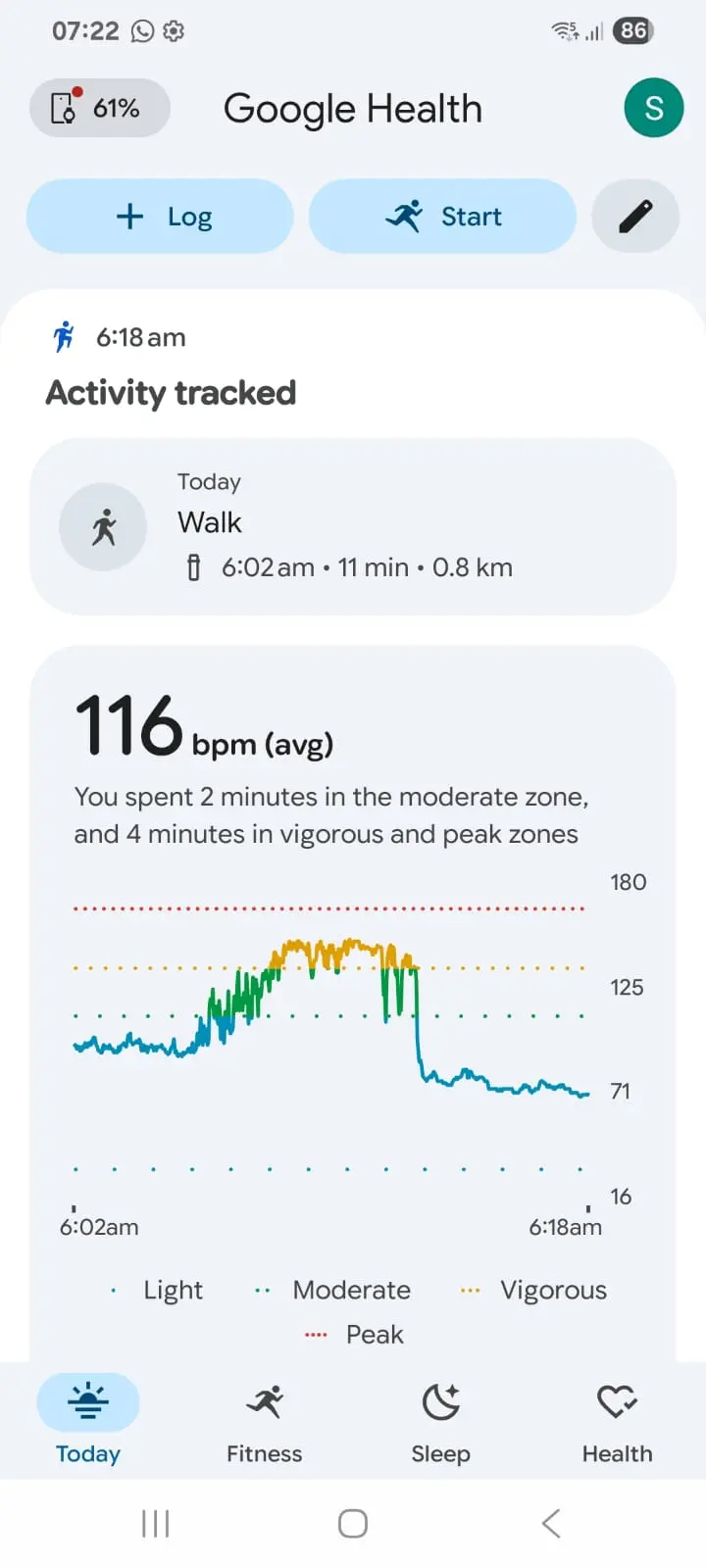
Task: Open the profile avatar S
Action: pos(653,108)
